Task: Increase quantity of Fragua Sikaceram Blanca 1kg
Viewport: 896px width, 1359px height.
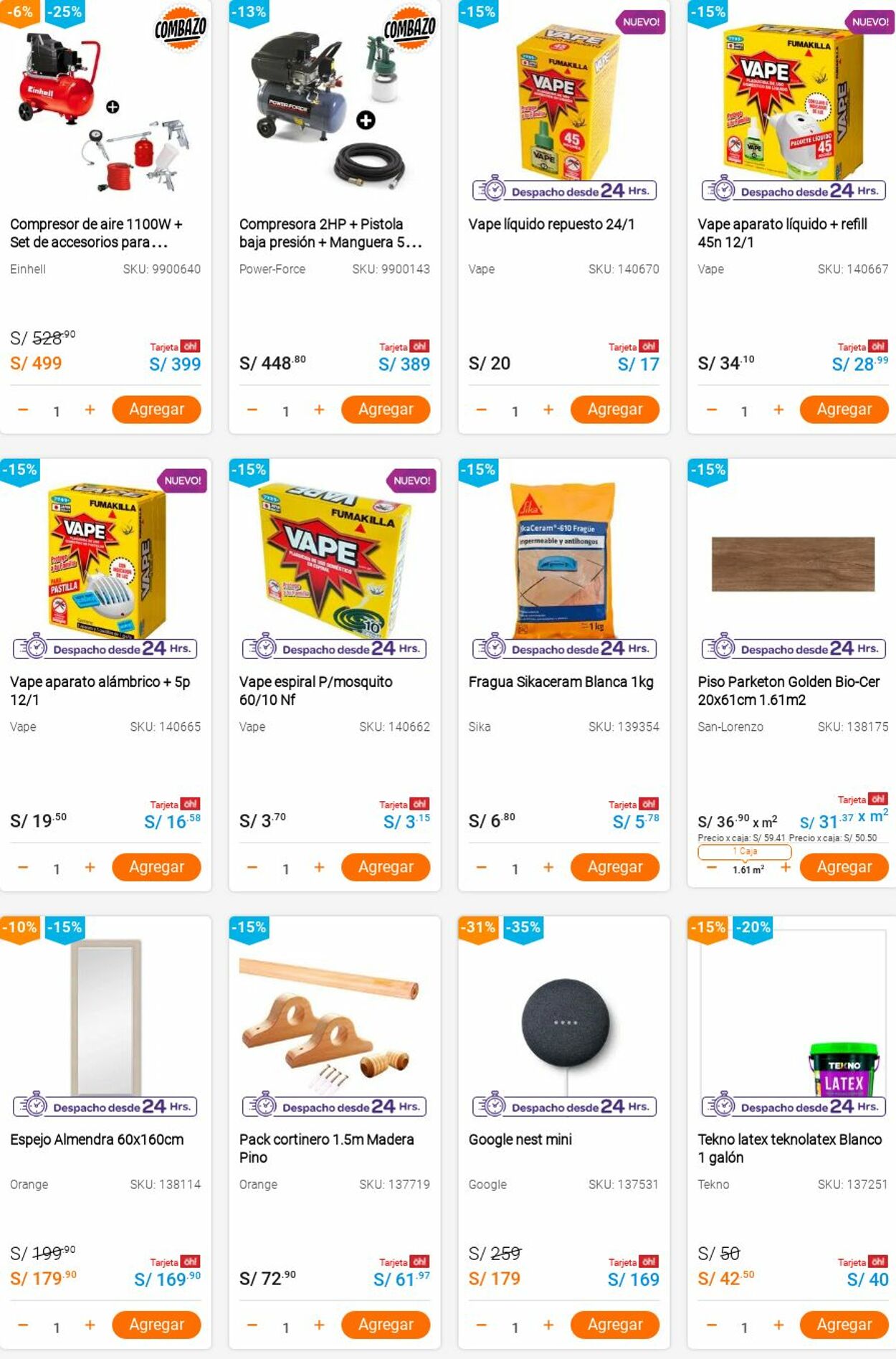Action: pos(548,867)
